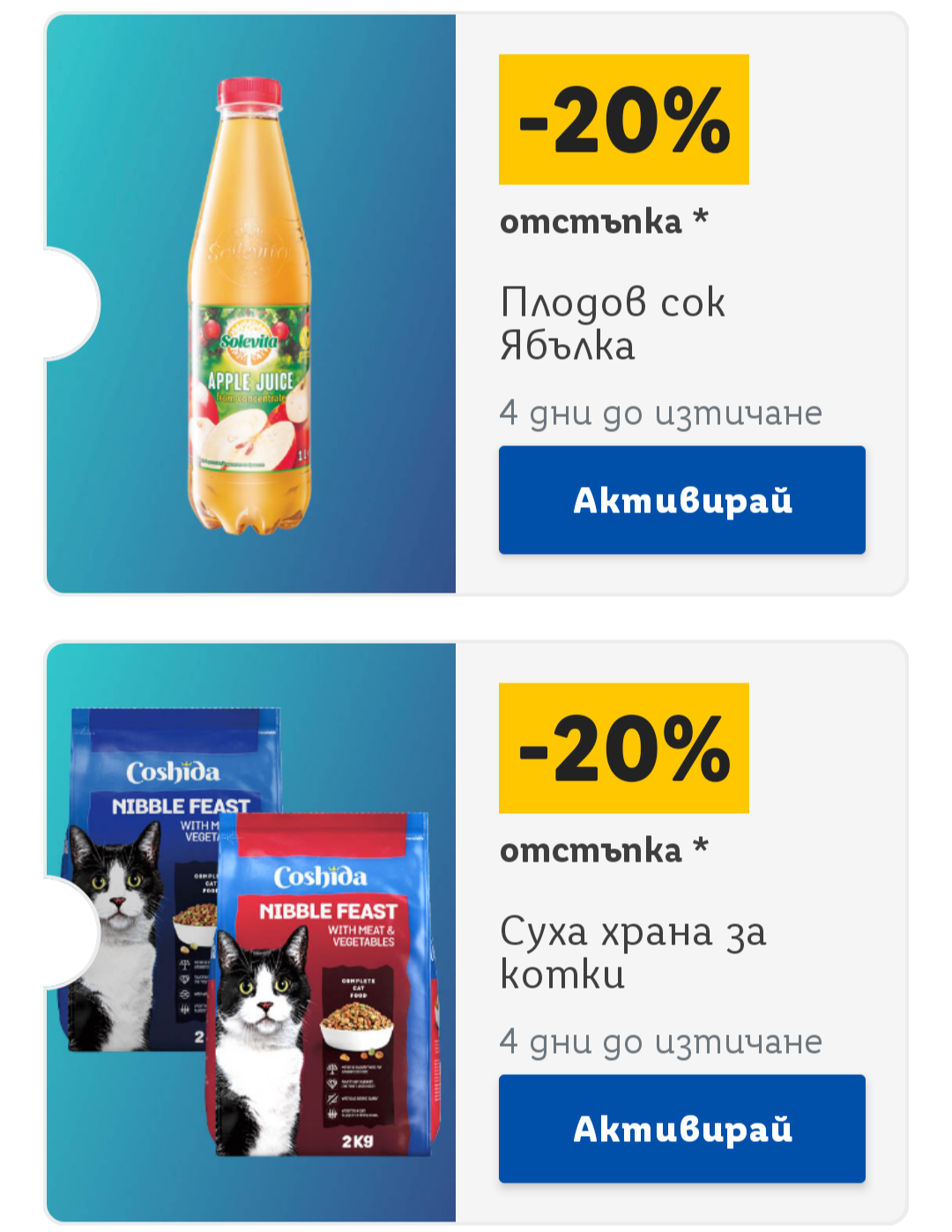Activate the Суха храна за котки coupon
The width and height of the screenshot is (952, 1232).
click(681, 1129)
